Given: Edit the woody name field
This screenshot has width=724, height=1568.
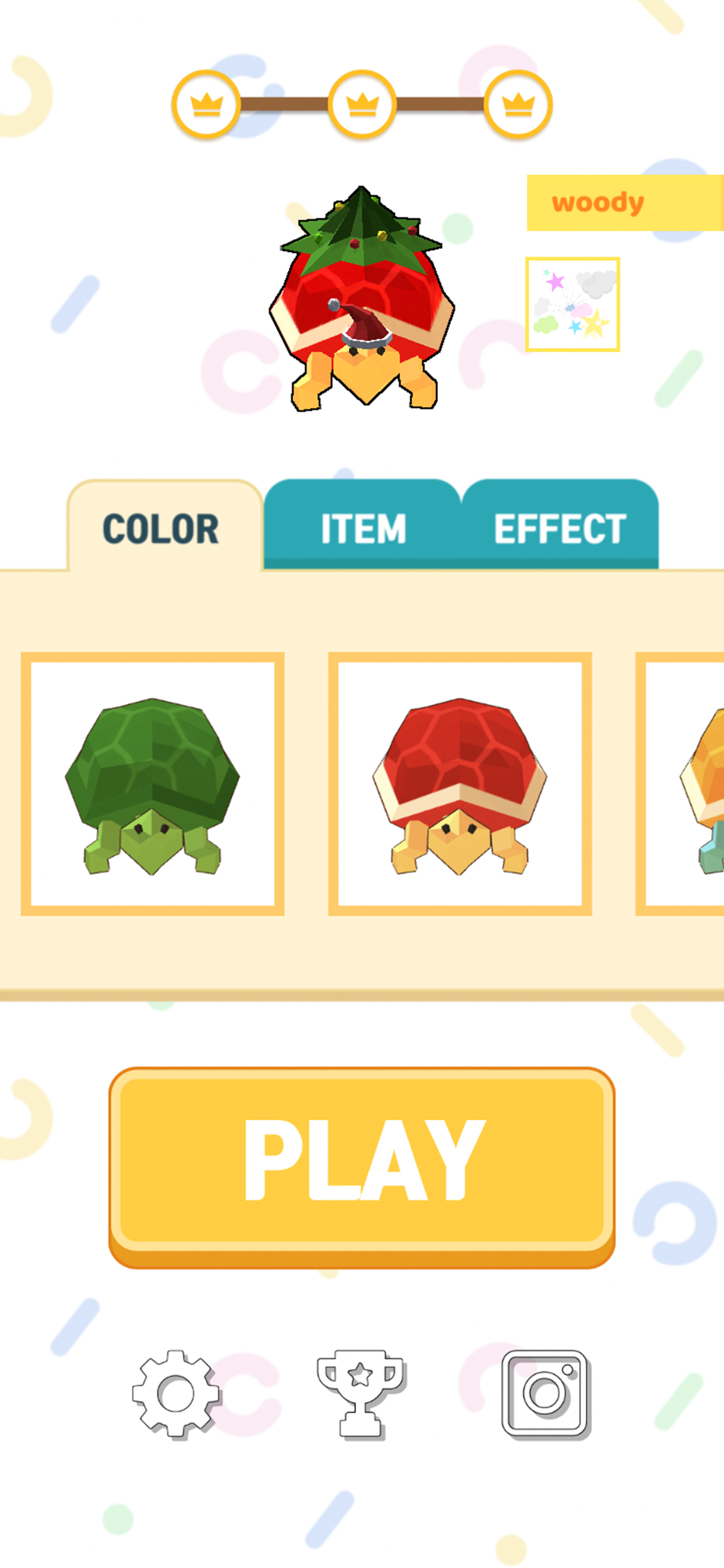Looking at the screenshot, I should [624, 202].
